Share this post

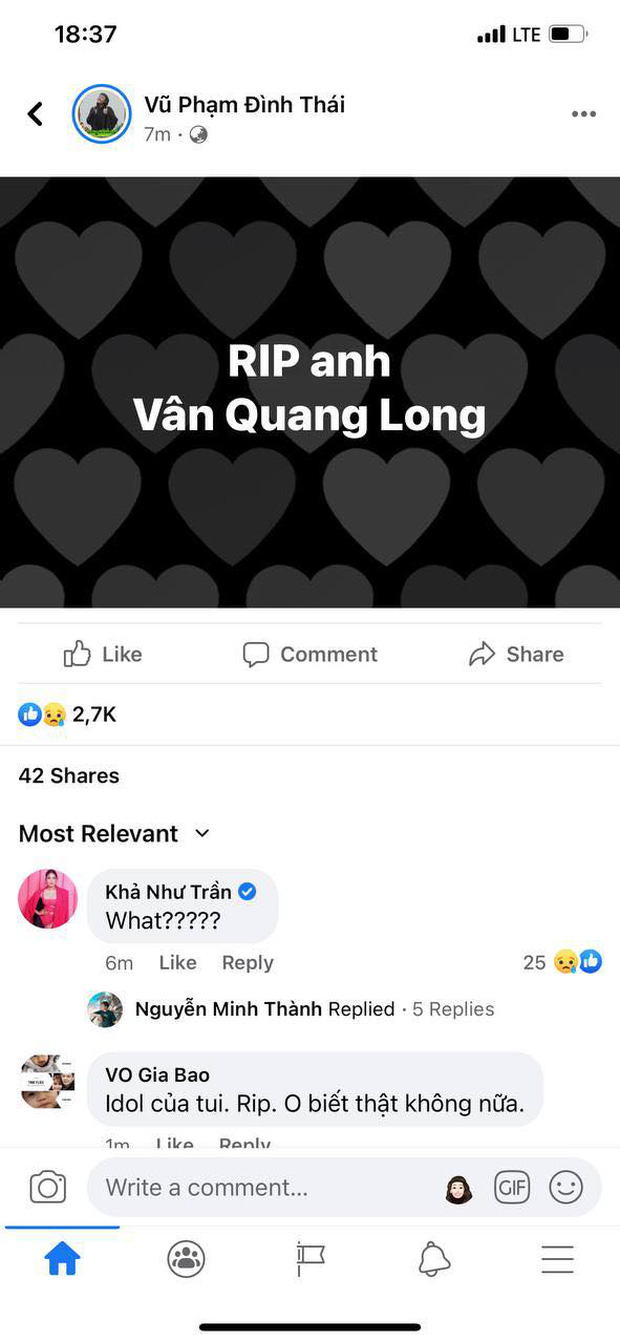click(516, 654)
